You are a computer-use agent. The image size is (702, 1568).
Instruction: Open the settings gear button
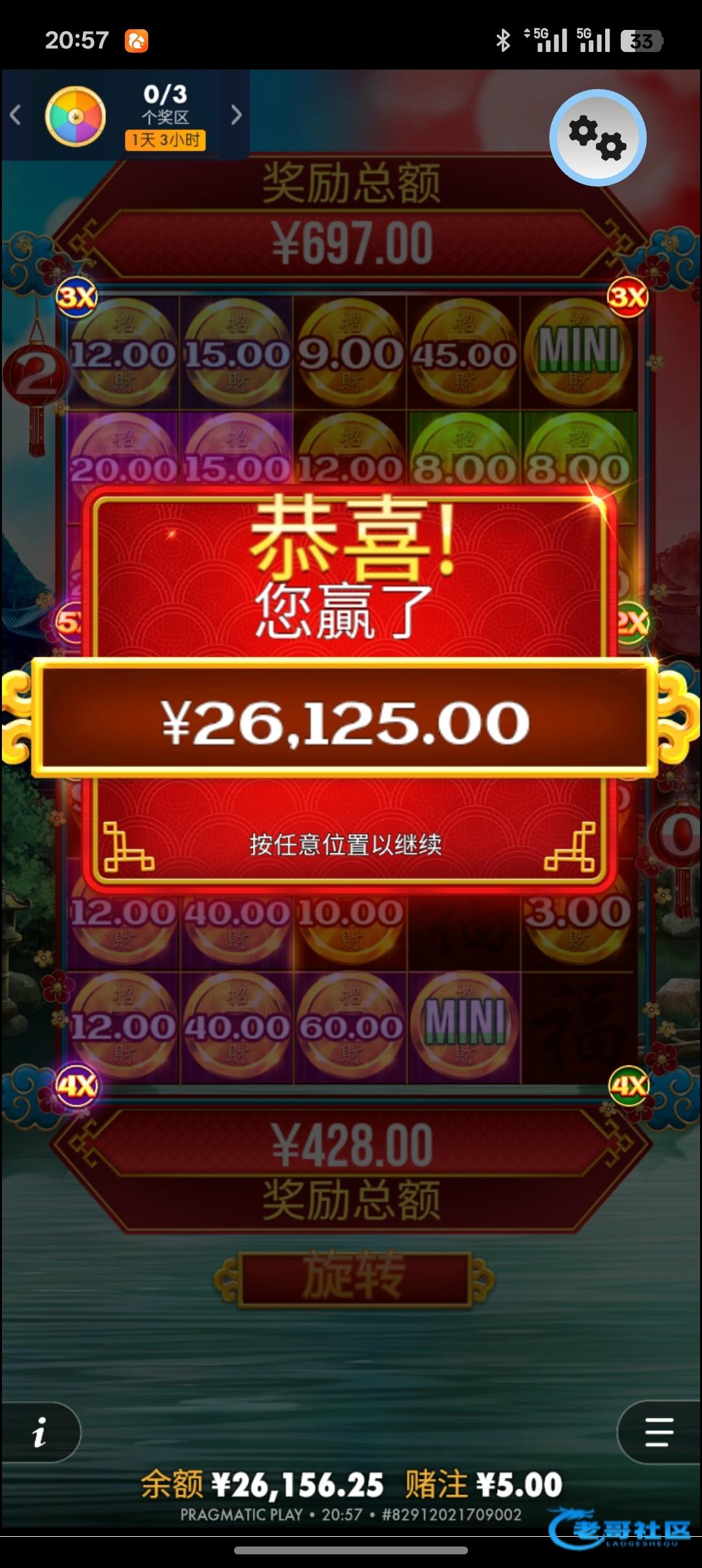tap(597, 137)
